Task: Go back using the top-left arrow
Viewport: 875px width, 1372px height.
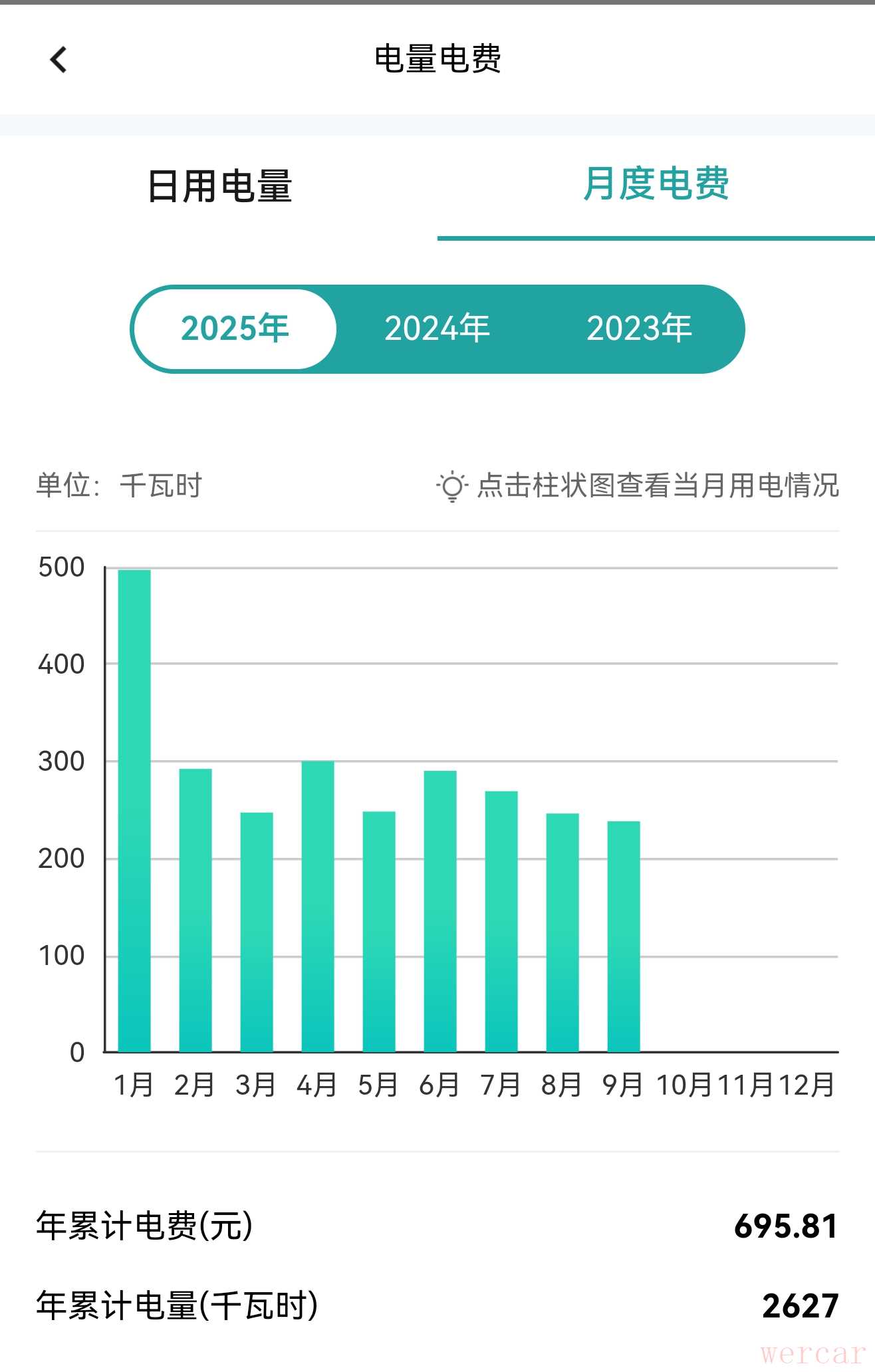Action: click(59, 60)
